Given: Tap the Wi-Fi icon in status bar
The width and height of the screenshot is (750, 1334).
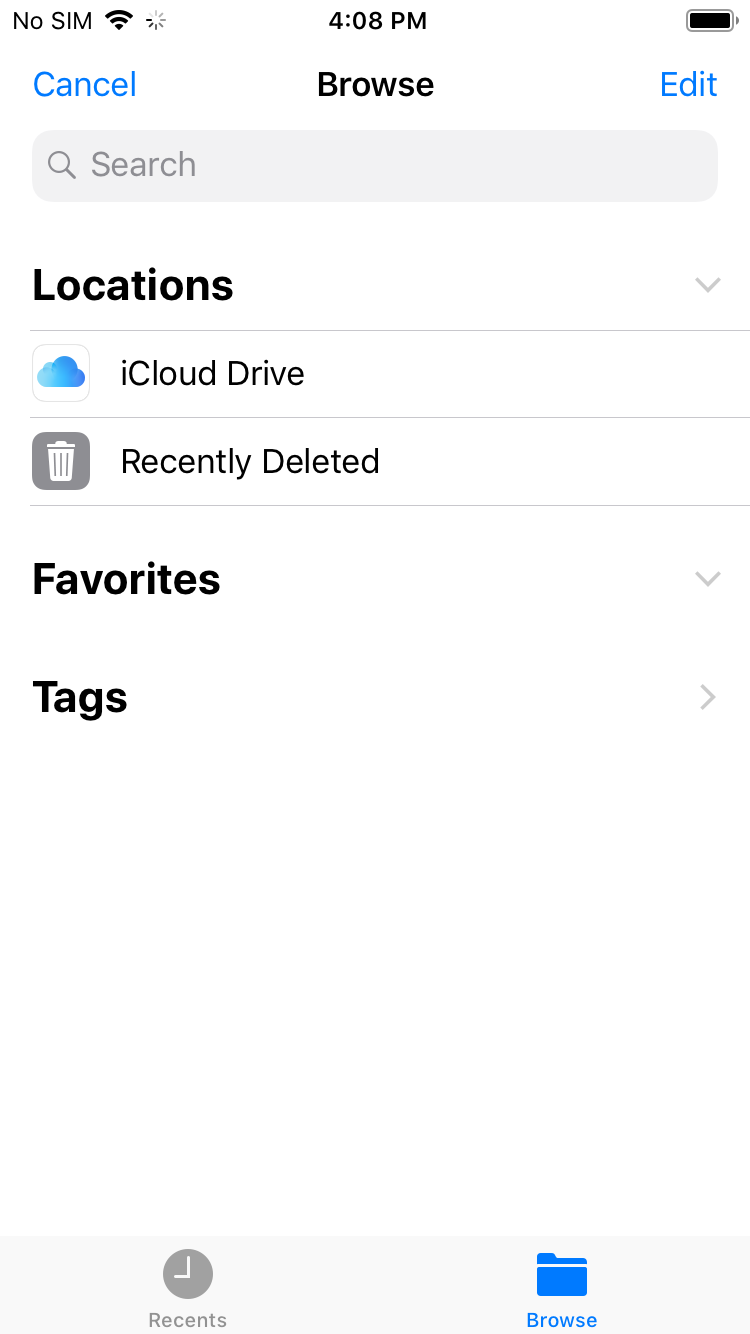Looking at the screenshot, I should point(120,19).
